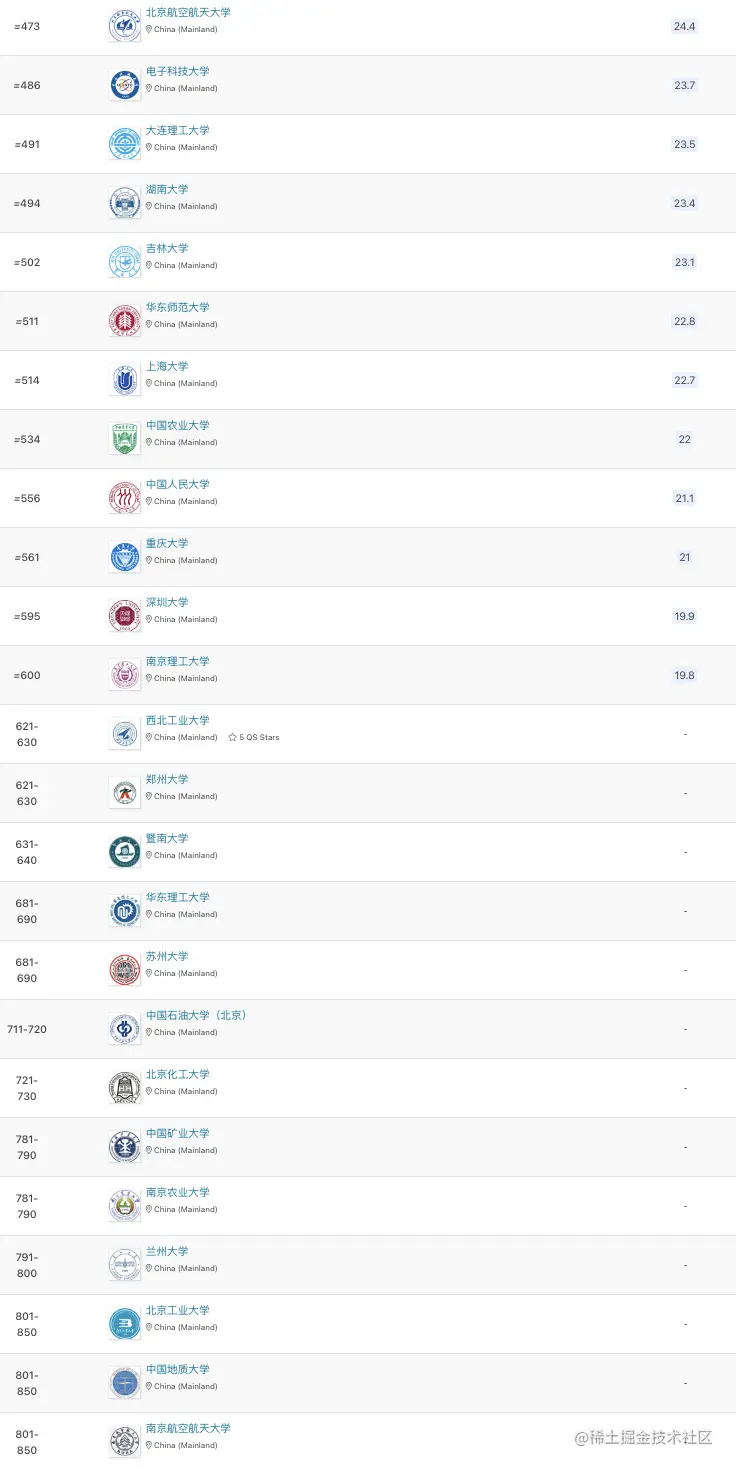Open the 吉林大学 entry

(x=167, y=249)
